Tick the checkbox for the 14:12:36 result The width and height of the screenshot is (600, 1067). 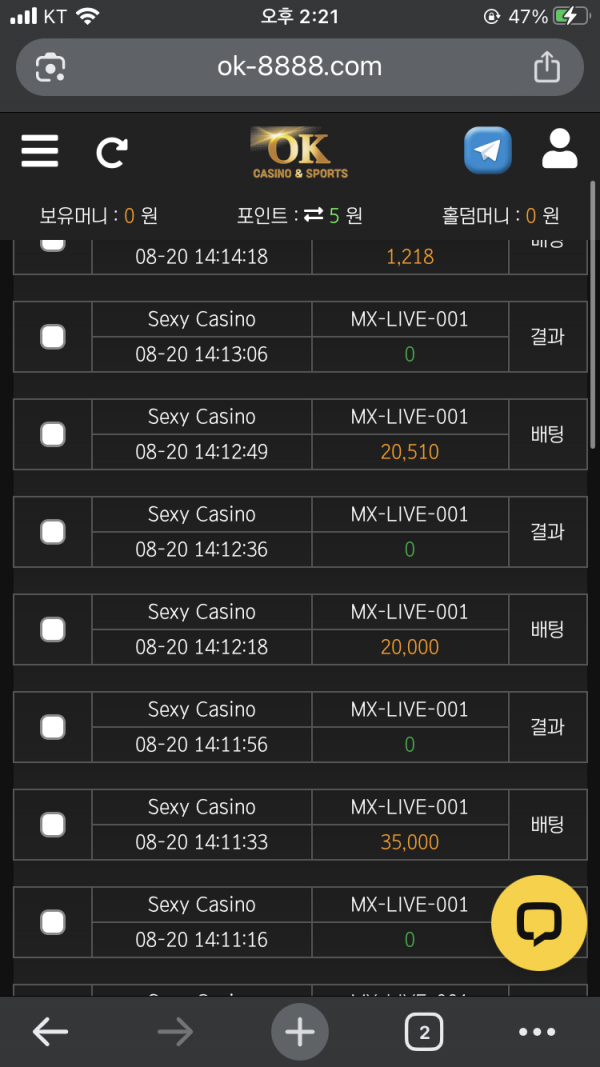tap(53, 531)
